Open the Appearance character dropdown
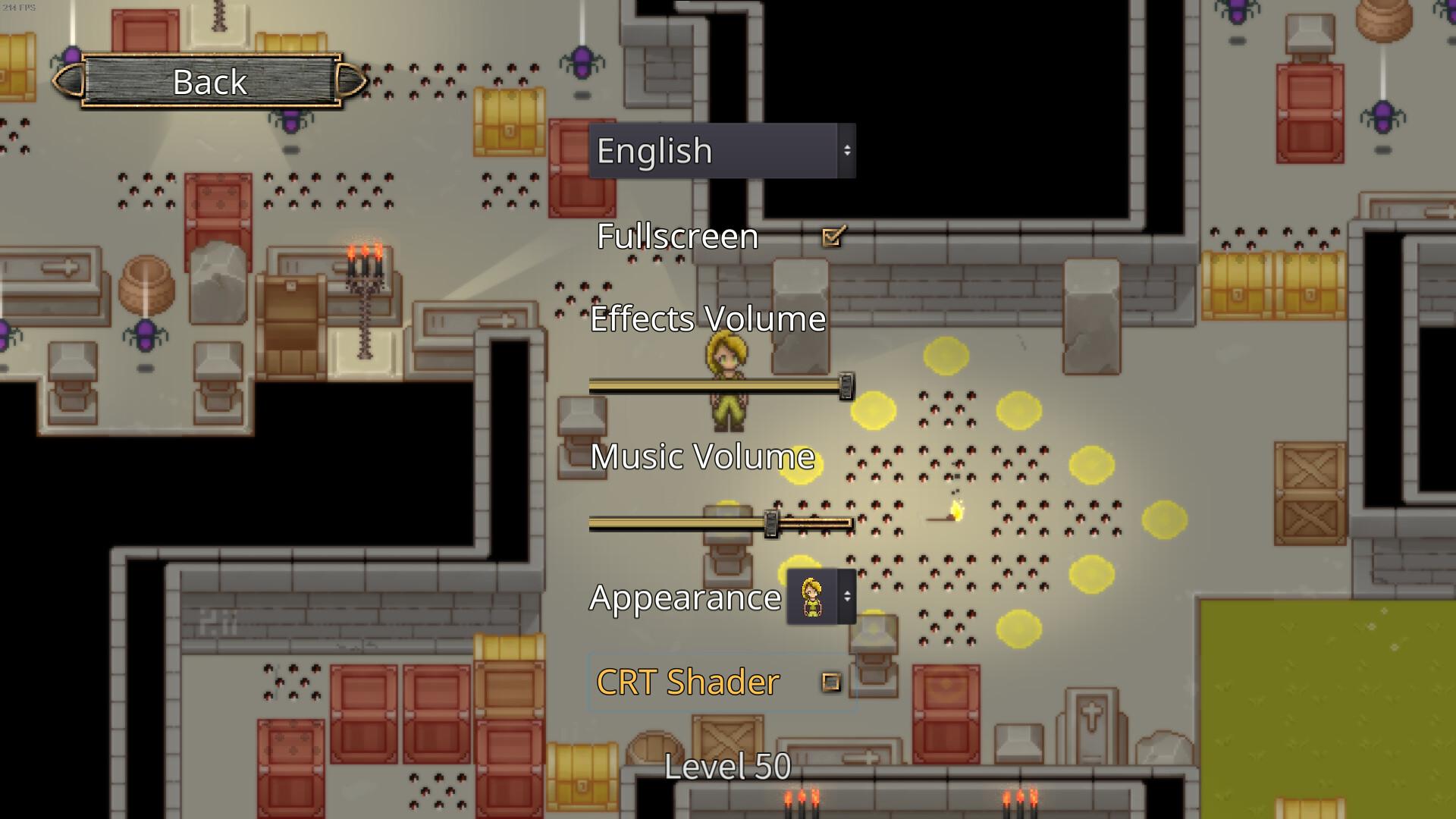Viewport: 1456px width, 819px height. (x=821, y=598)
